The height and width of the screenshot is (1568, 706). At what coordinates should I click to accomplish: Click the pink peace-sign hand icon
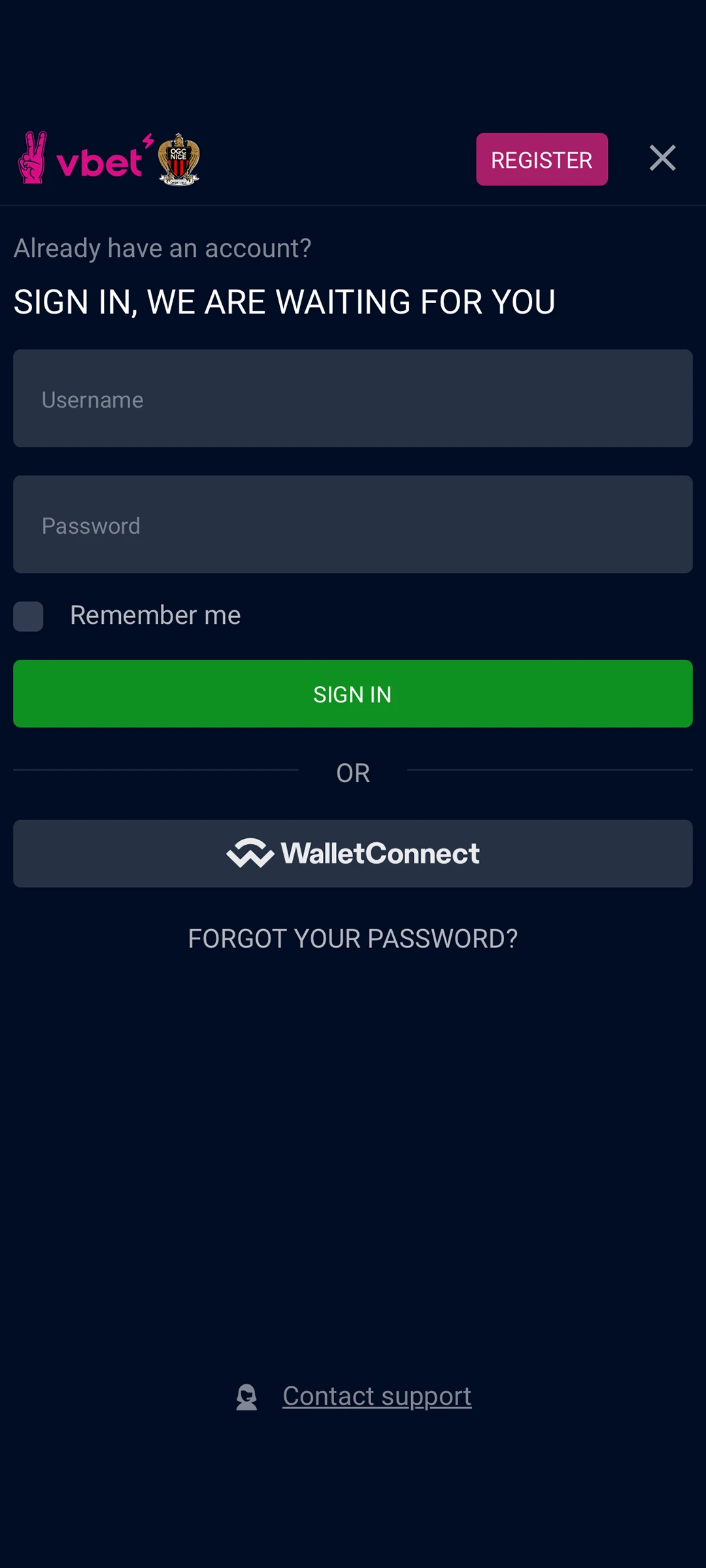(33, 157)
